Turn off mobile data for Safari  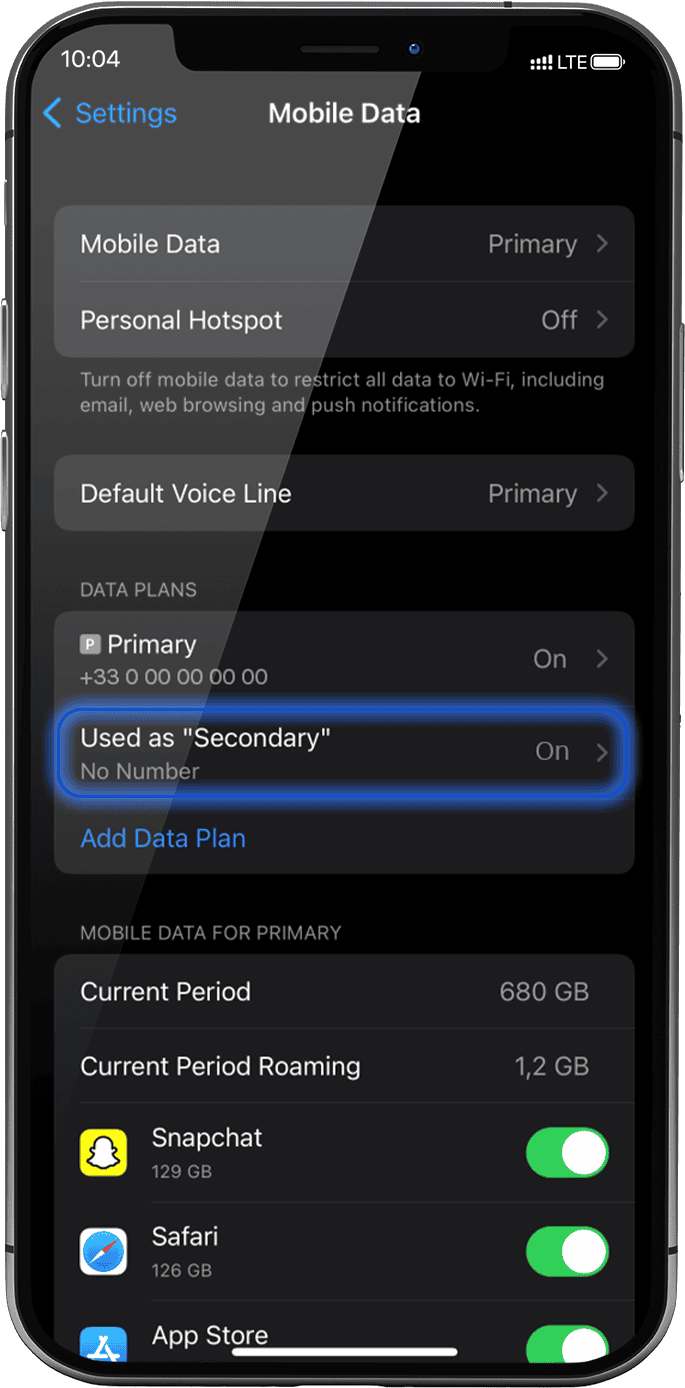[x=567, y=1251]
